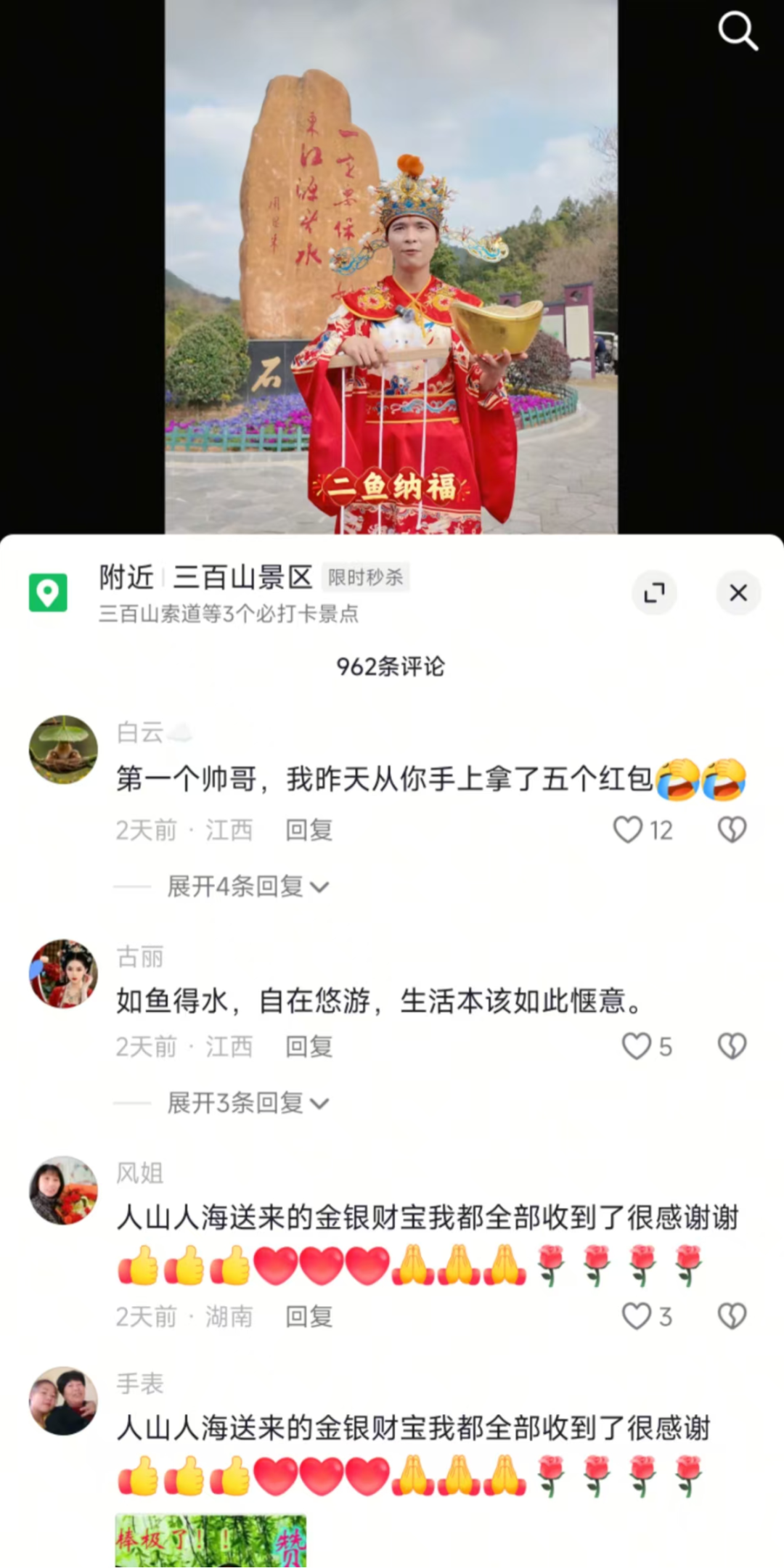This screenshot has height=1568, width=784.
Task: Like 古丽's comment
Action: pos(637,1046)
